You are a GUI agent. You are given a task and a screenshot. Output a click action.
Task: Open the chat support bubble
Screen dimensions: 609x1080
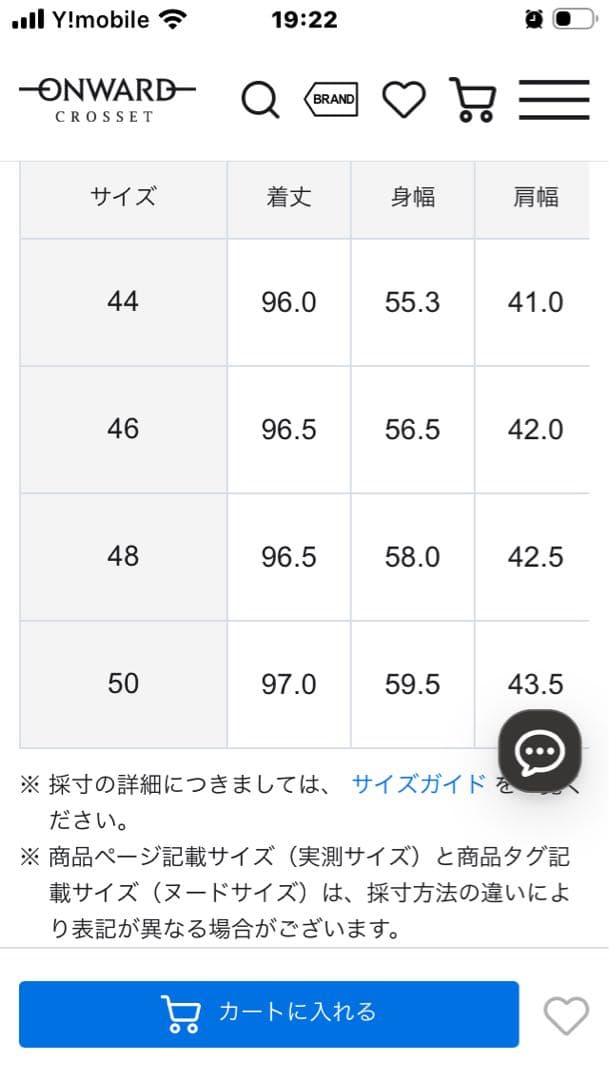point(540,751)
